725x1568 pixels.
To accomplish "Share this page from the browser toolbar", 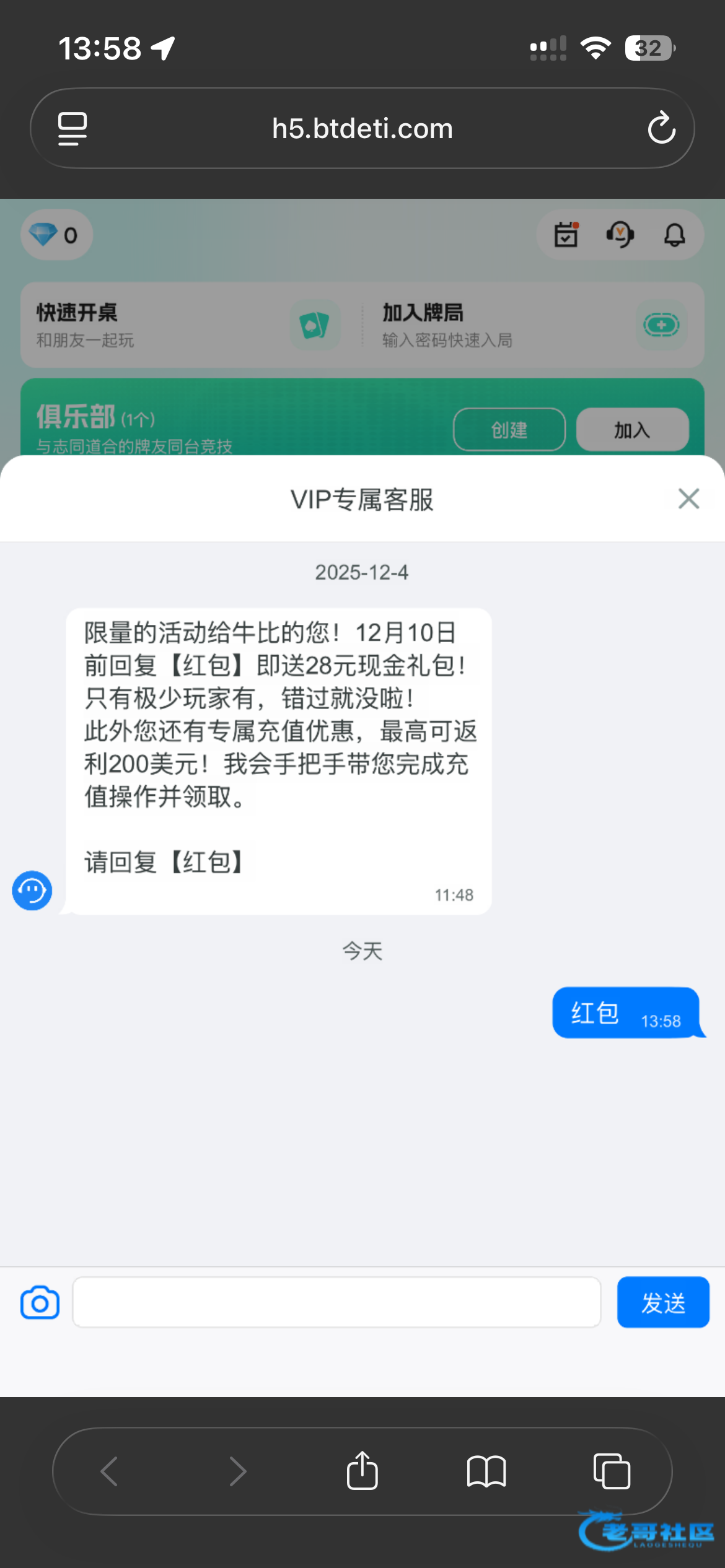I will [x=362, y=1470].
